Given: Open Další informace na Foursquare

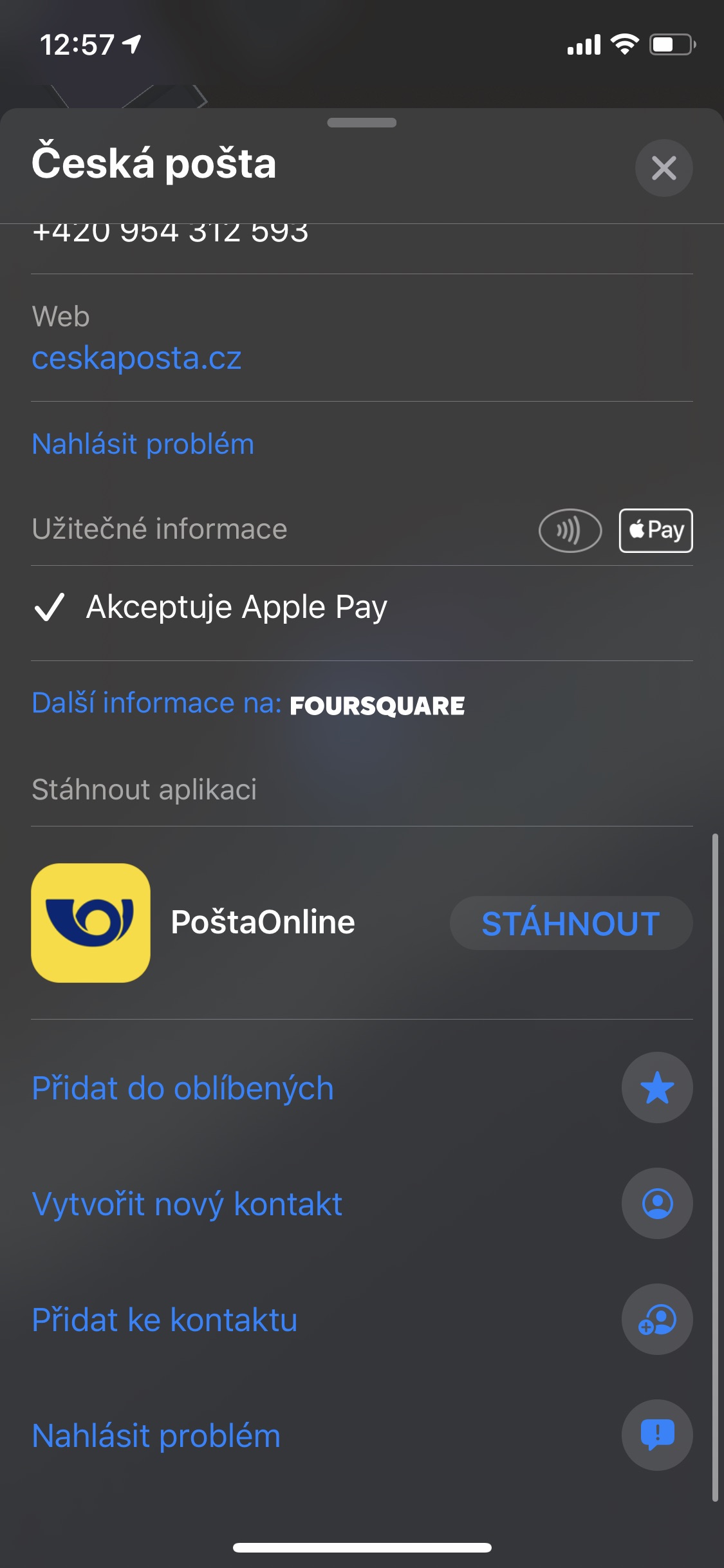Looking at the screenshot, I should 248,704.
